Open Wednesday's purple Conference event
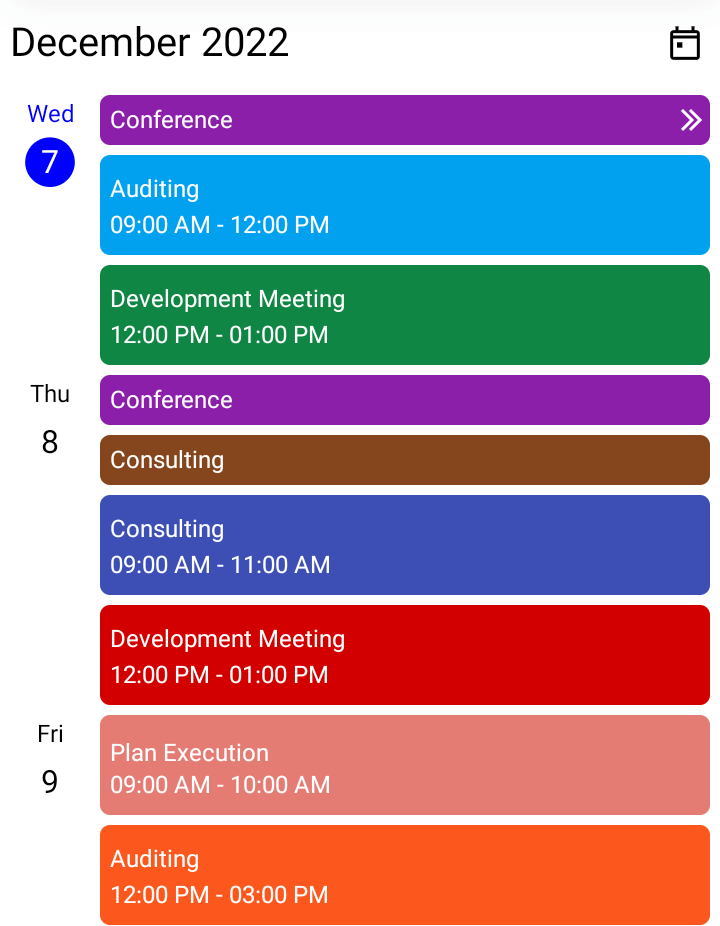Screen dimensions: 720x926 click(404, 120)
